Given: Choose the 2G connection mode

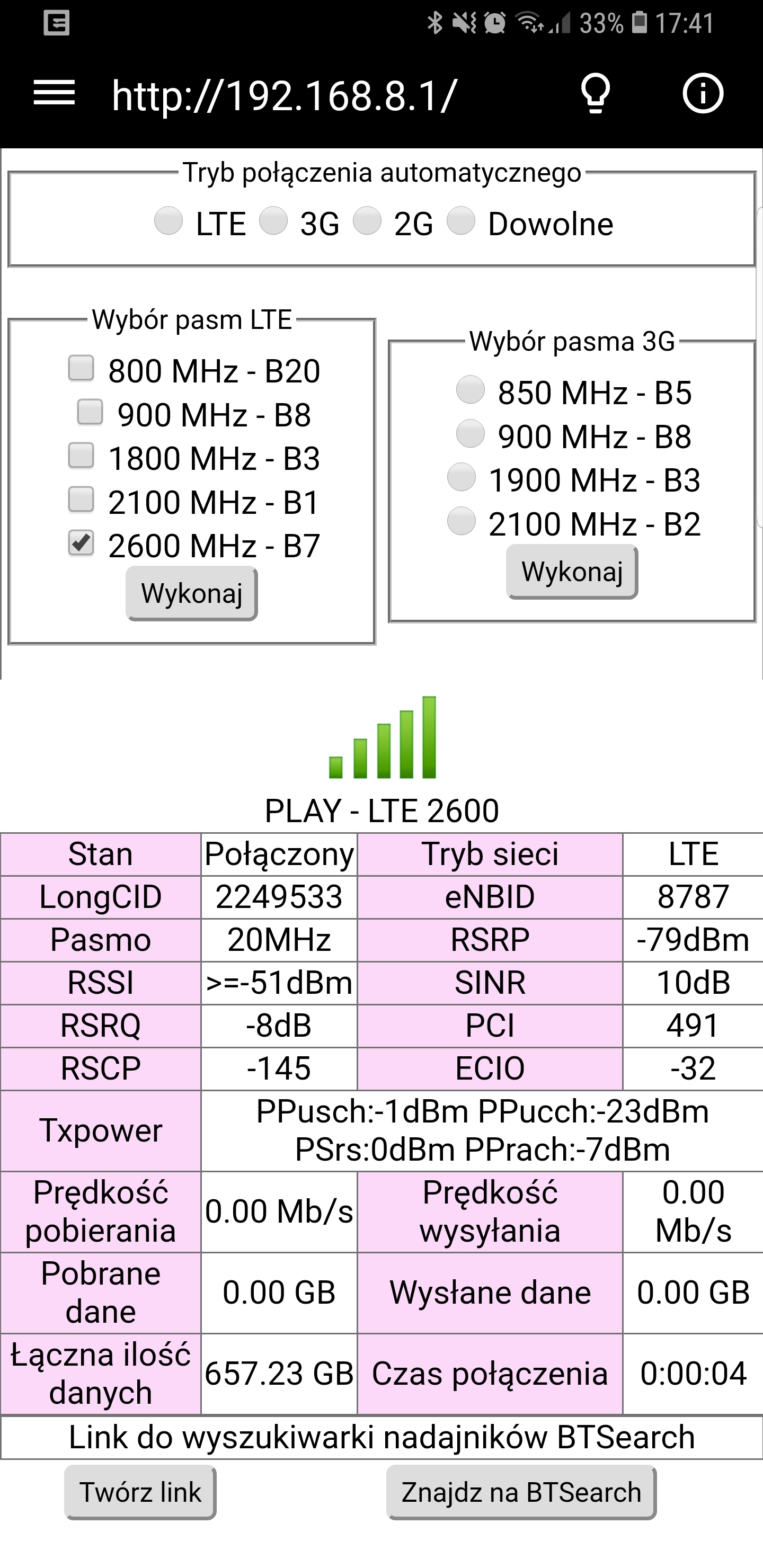Looking at the screenshot, I should click(367, 220).
